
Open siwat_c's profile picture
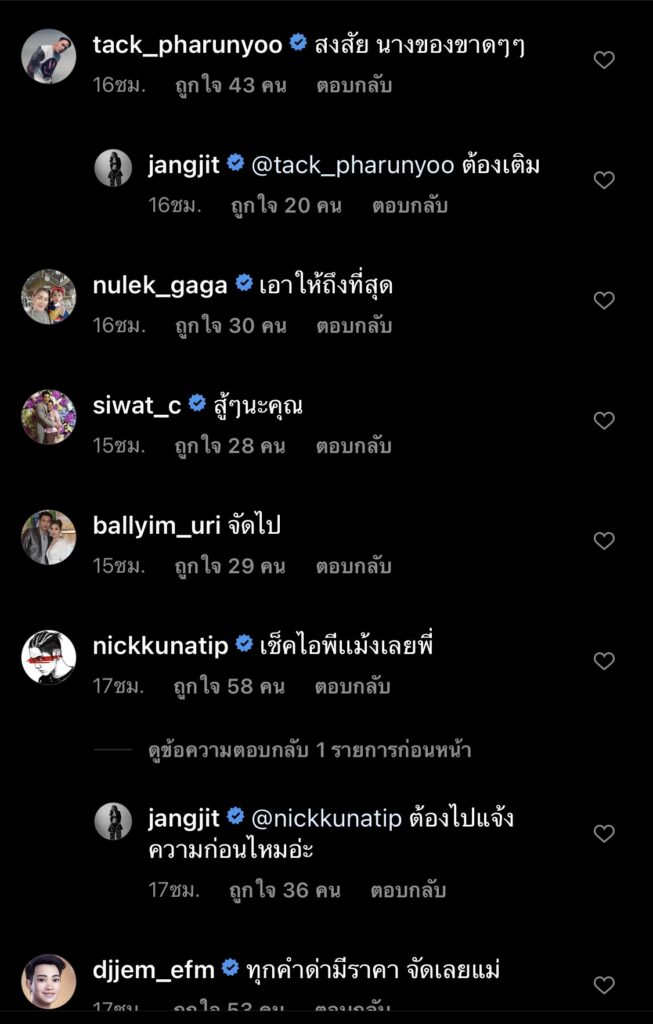48,416
